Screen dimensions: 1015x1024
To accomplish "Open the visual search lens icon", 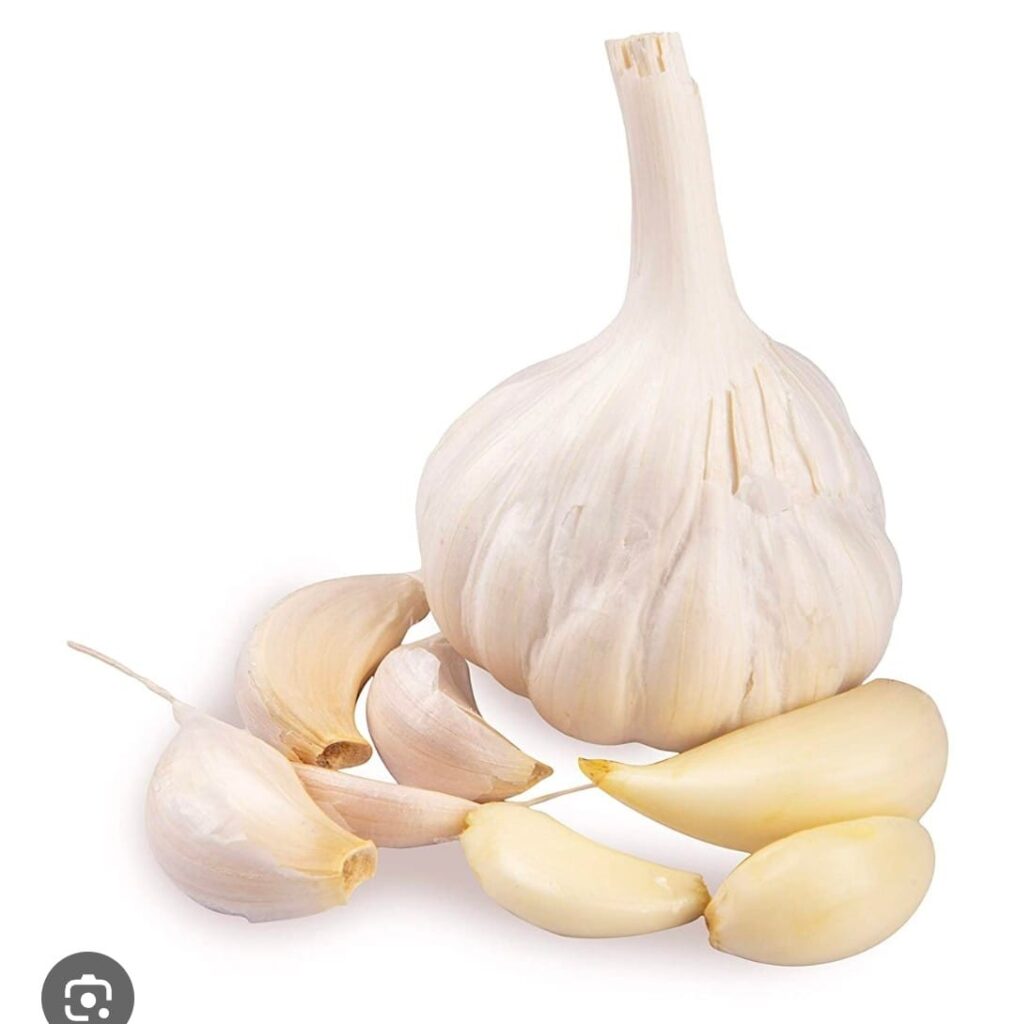I will (x=87, y=994).
